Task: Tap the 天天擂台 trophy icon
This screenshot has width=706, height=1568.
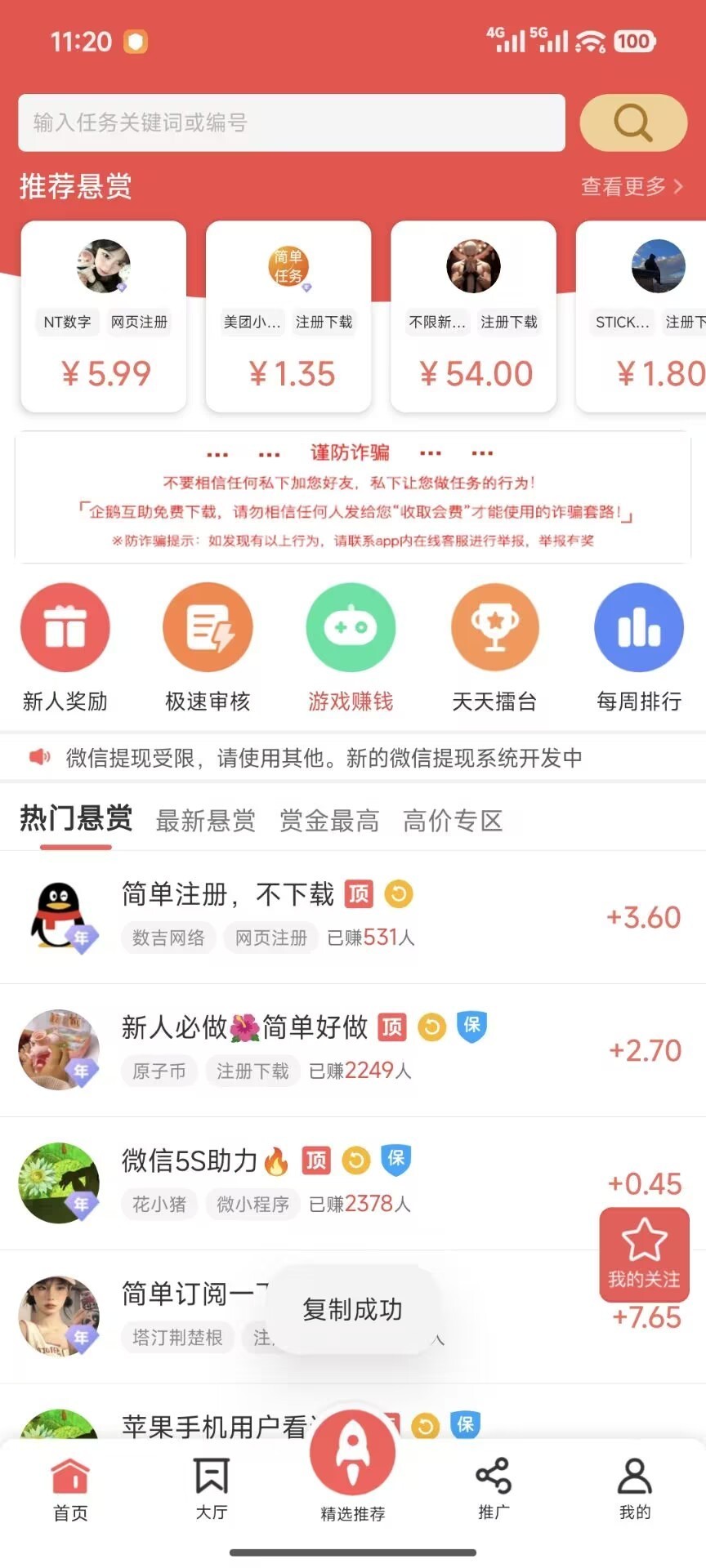Action: pos(495,627)
